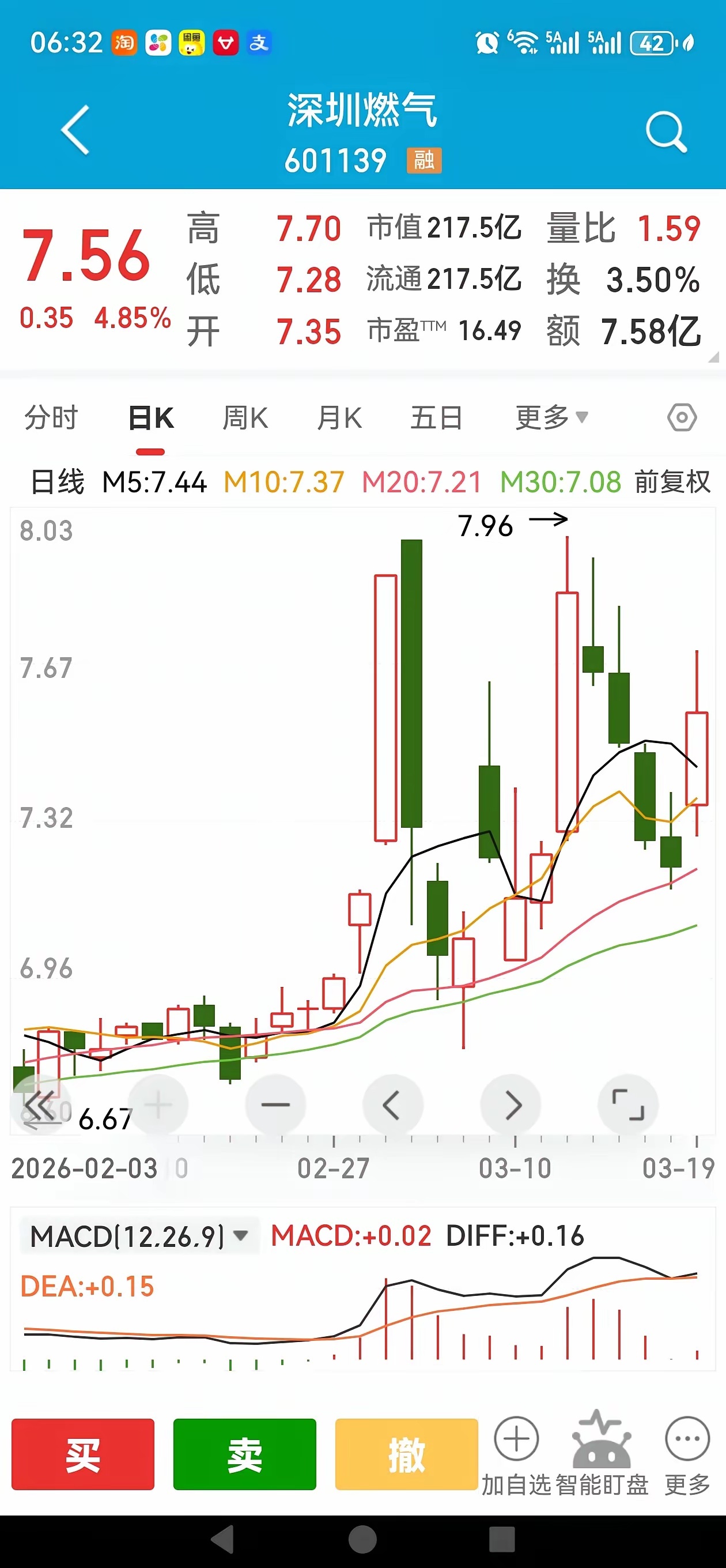
Task: Move chart to earlier candles
Action: tap(392, 1105)
